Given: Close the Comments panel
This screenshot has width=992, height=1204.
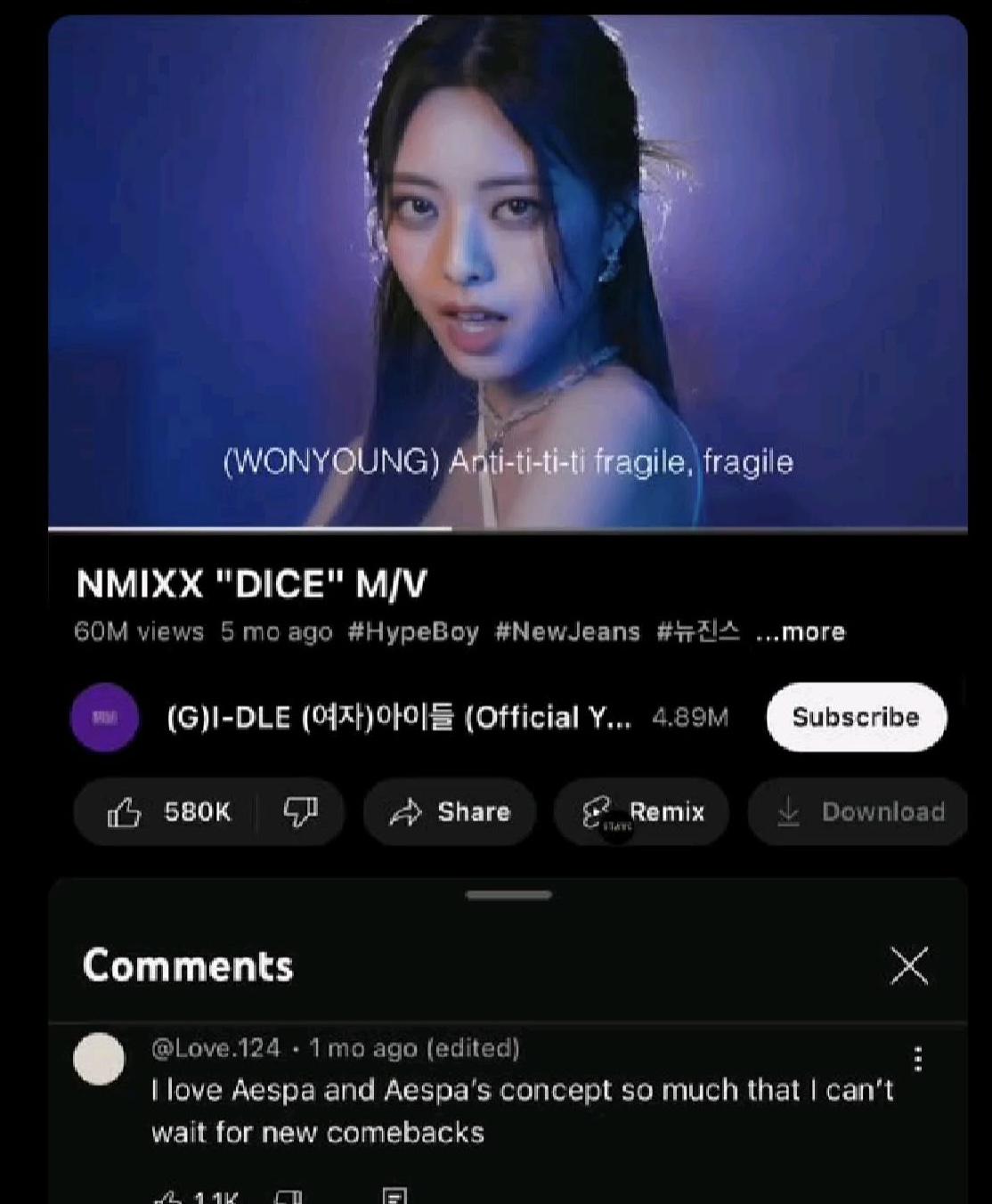Looking at the screenshot, I should (909, 966).
